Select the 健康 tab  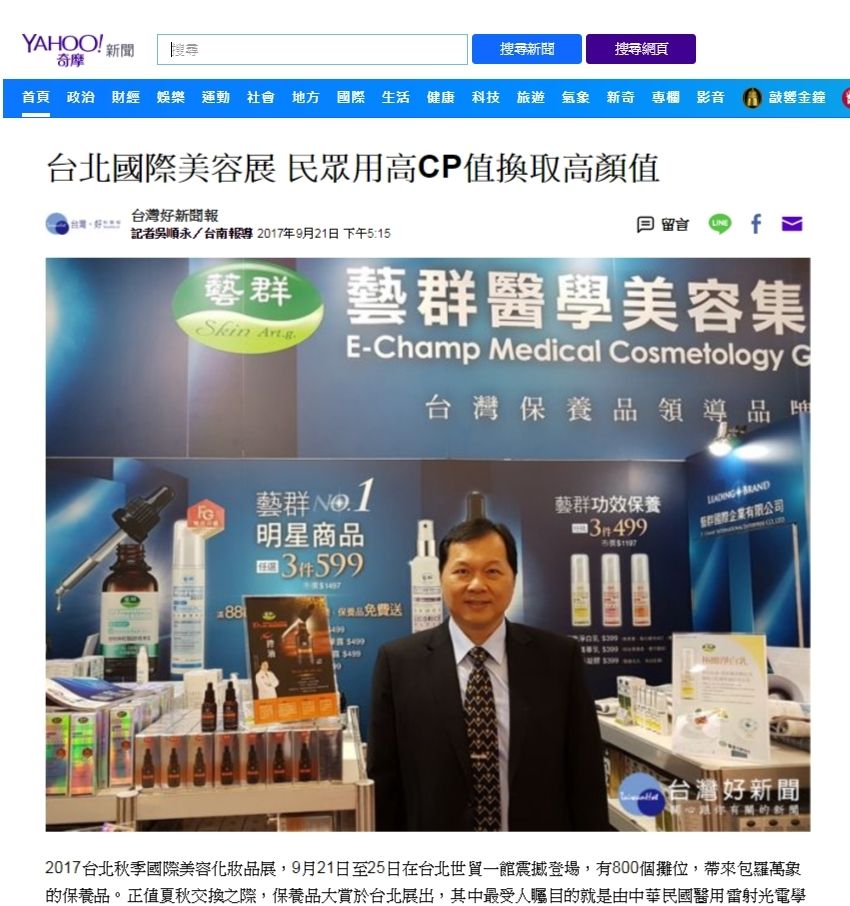coord(441,97)
